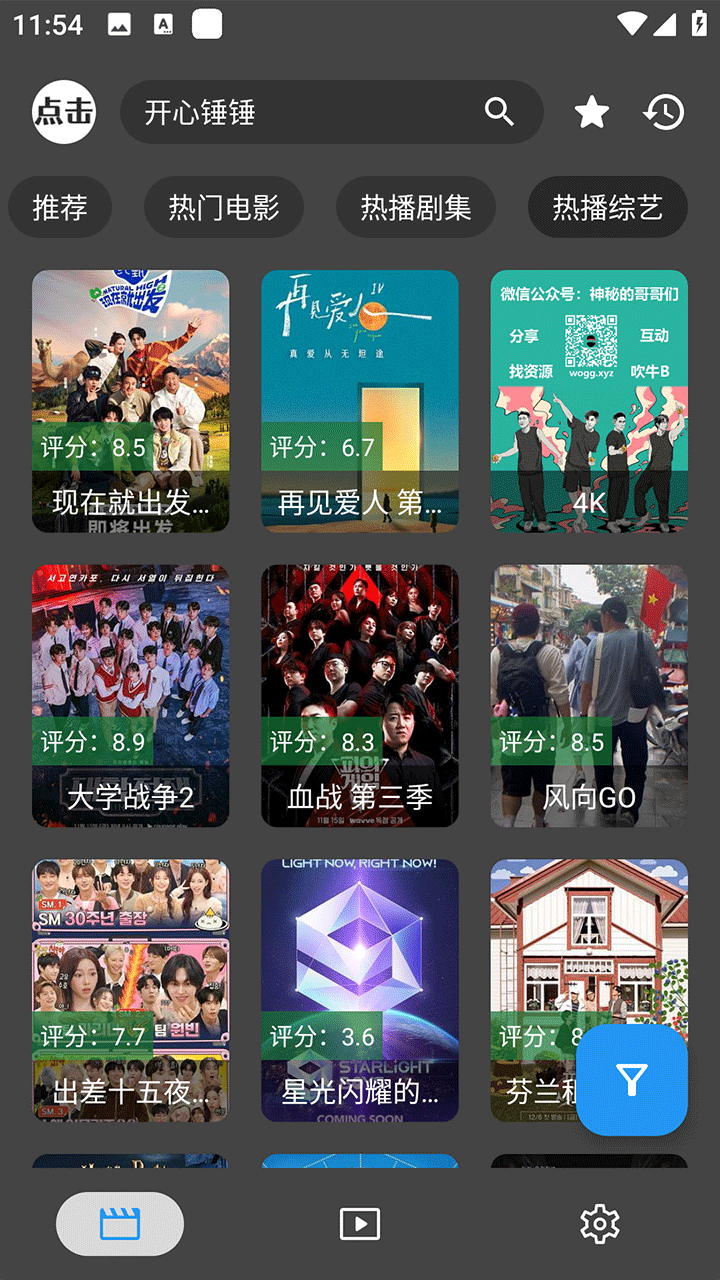Activate the 现在就出发 category filter
Screen dimensions: 720x1280
[x=131, y=400]
